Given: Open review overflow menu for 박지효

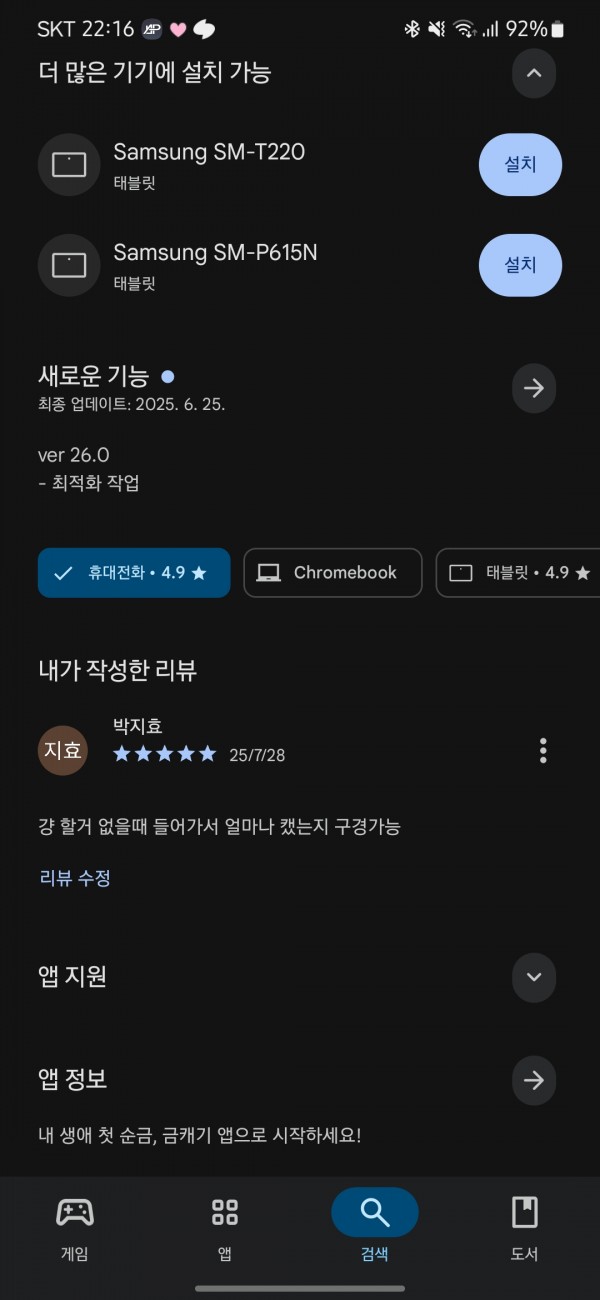Looking at the screenshot, I should click(543, 751).
